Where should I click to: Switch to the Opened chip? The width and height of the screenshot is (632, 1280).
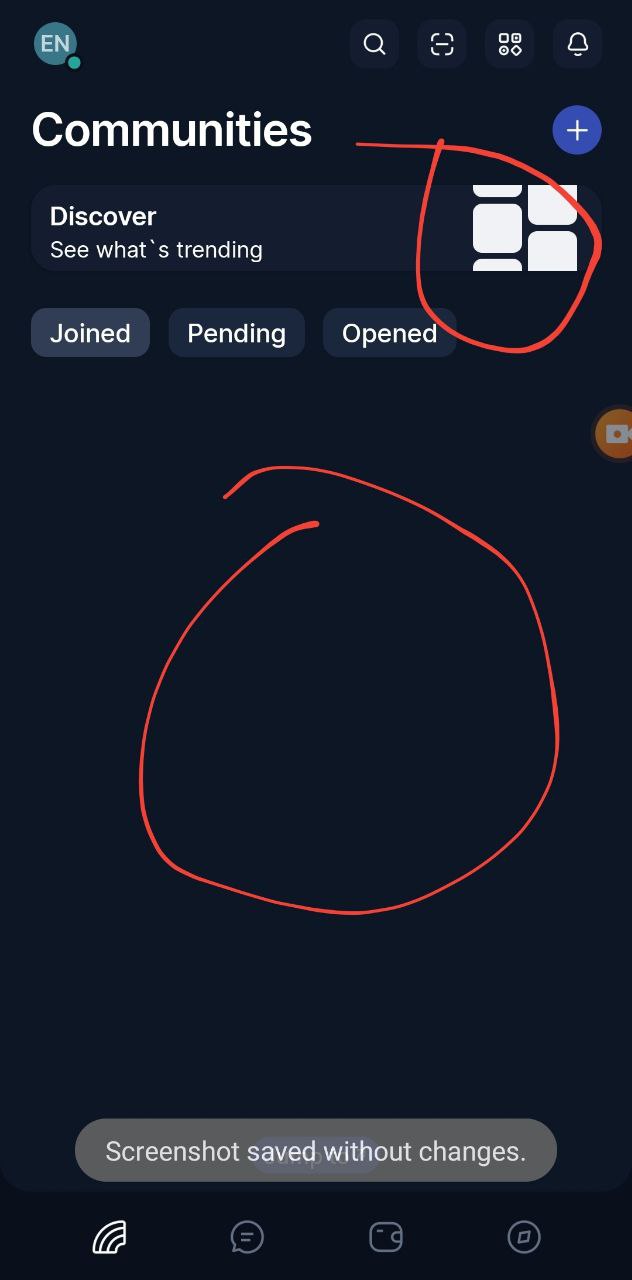coord(389,333)
